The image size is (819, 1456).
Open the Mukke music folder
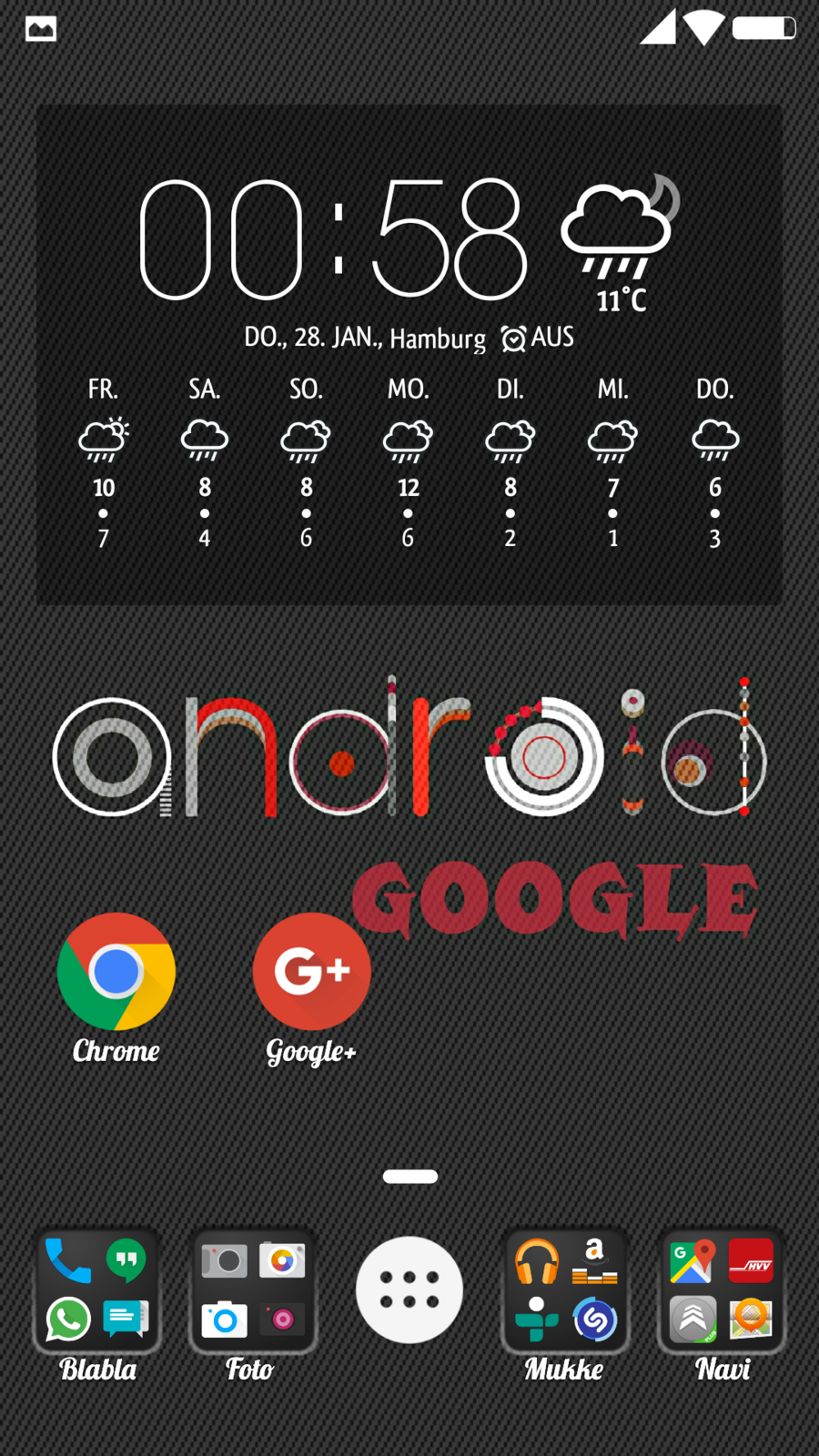click(565, 1290)
